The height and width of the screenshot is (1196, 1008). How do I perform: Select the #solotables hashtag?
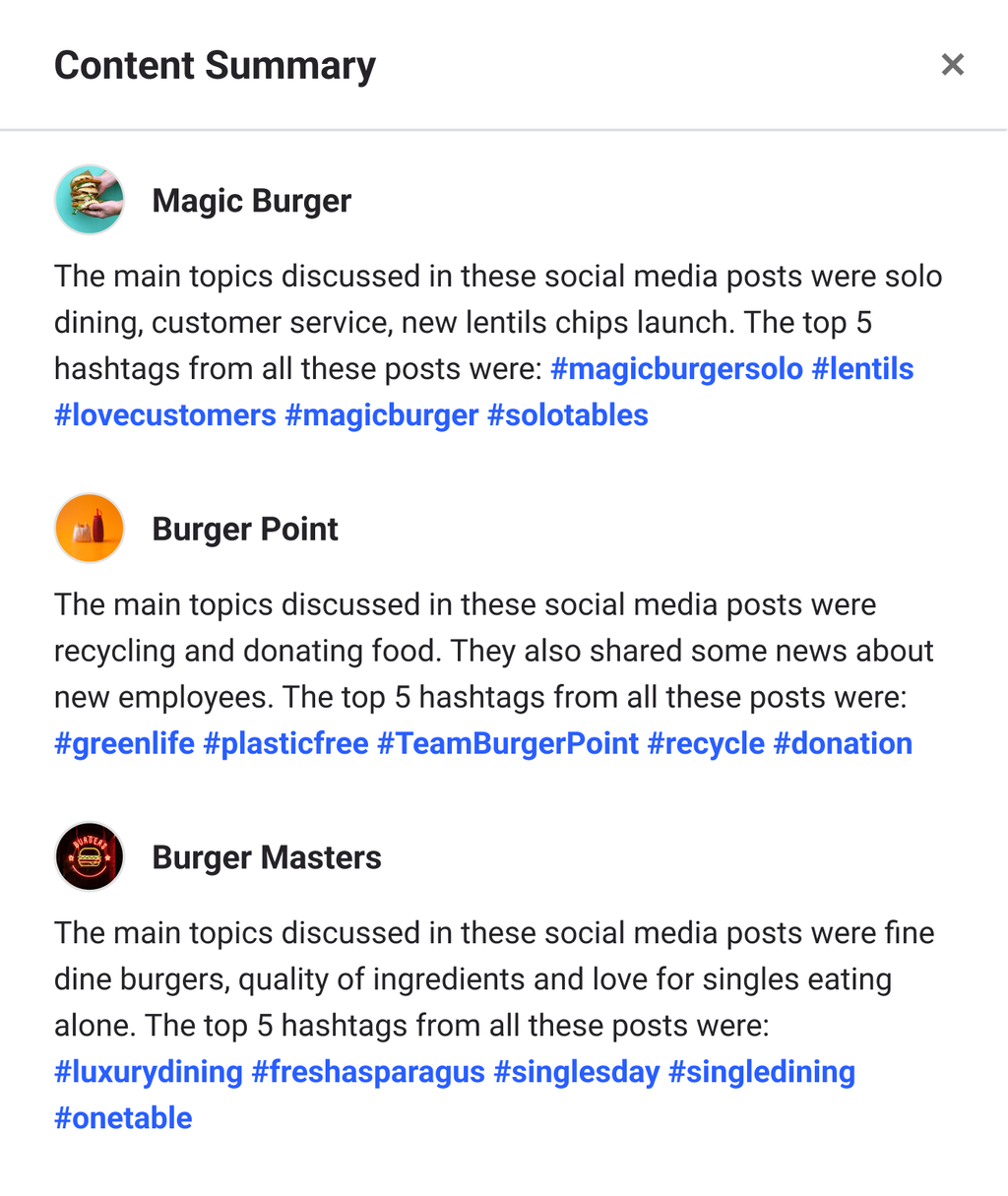pyautogui.click(x=568, y=415)
